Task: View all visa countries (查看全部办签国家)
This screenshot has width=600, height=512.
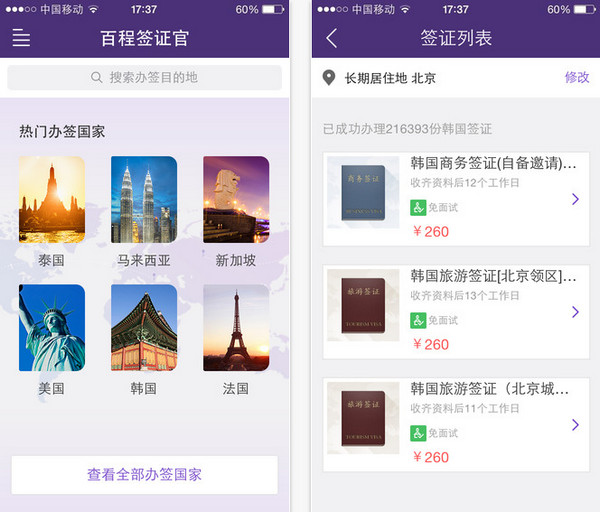Action: tap(144, 474)
